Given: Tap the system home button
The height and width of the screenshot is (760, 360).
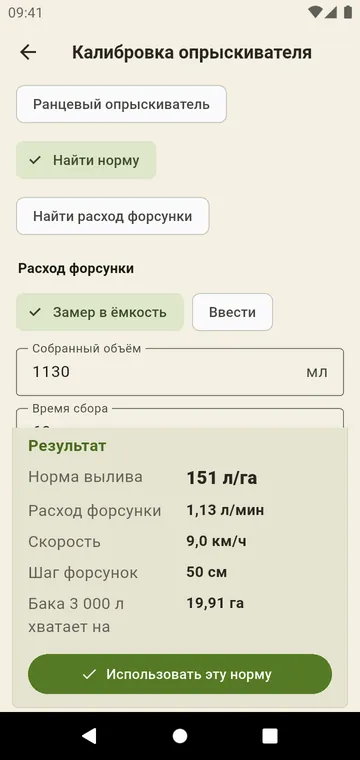Looking at the screenshot, I should (180, 736).
